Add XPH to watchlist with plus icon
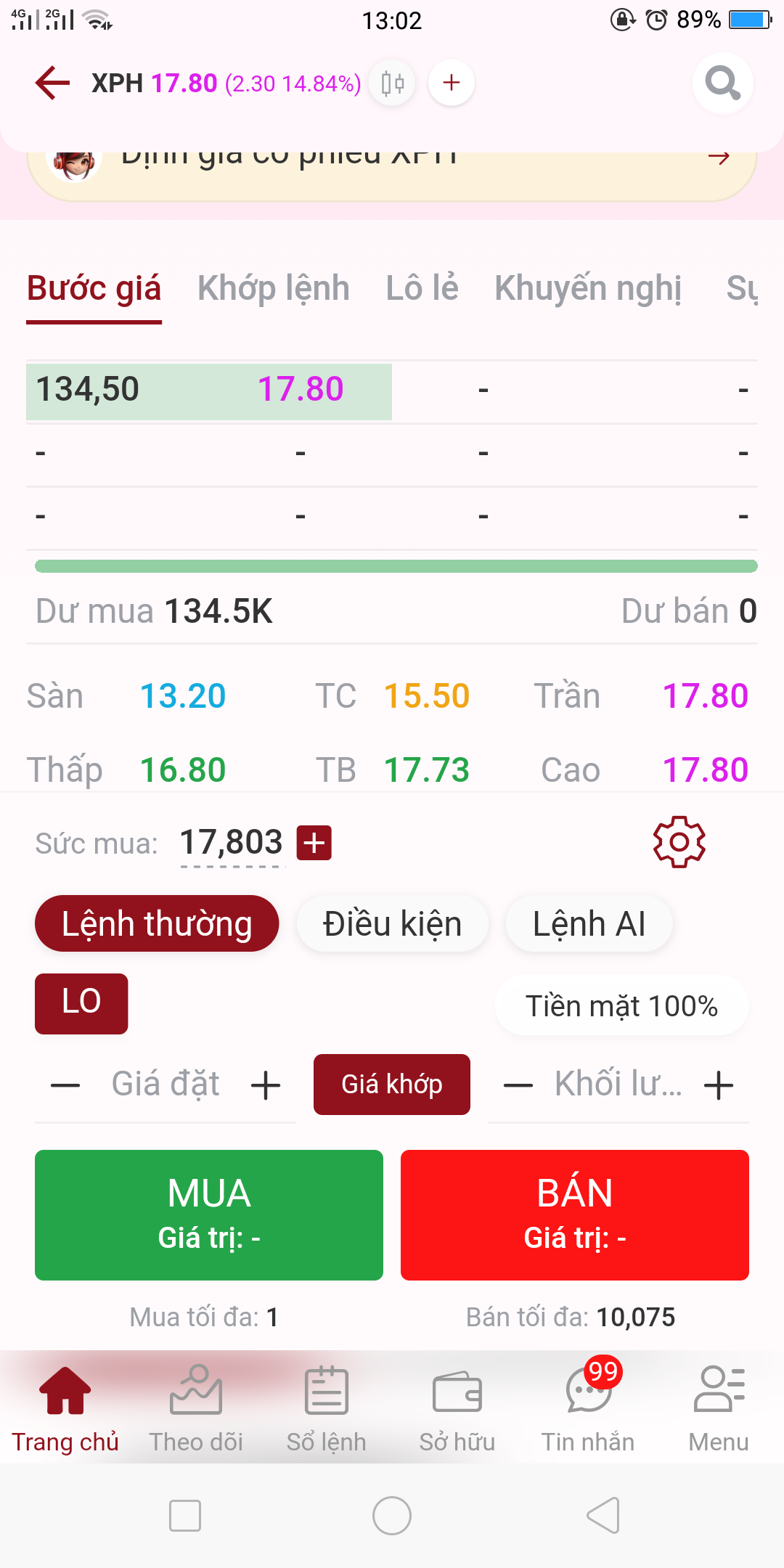The width and height of the screenshot is (784, 1568). (x=452, y=83)
